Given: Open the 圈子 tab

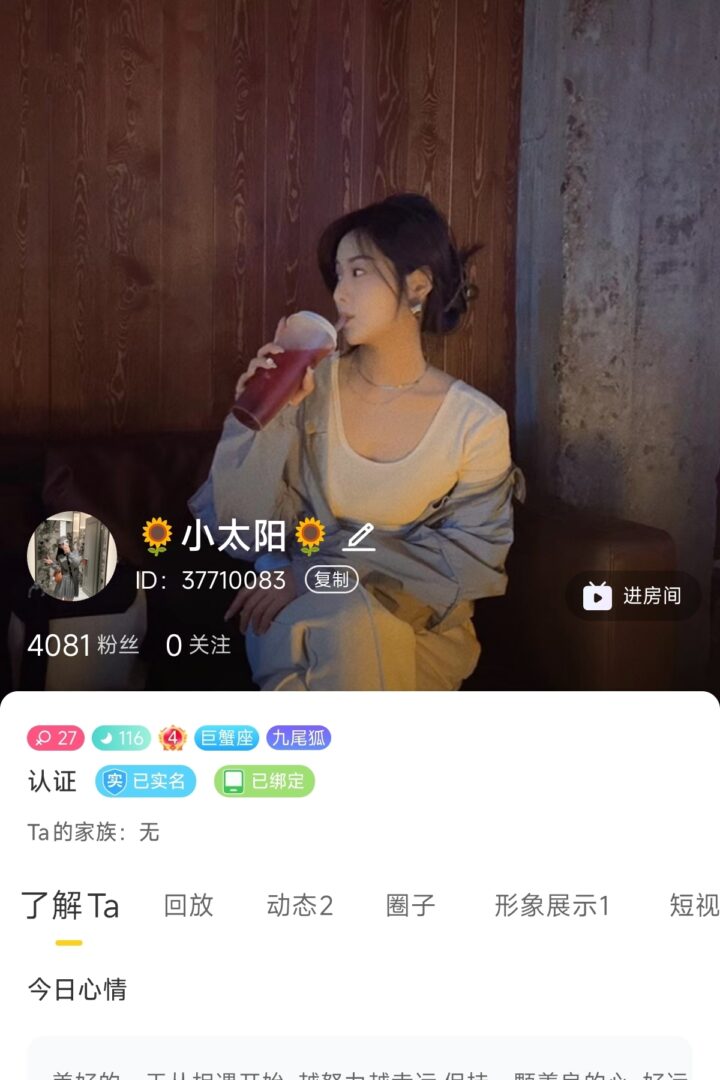Looking at the screenshot, I should 411,906.
